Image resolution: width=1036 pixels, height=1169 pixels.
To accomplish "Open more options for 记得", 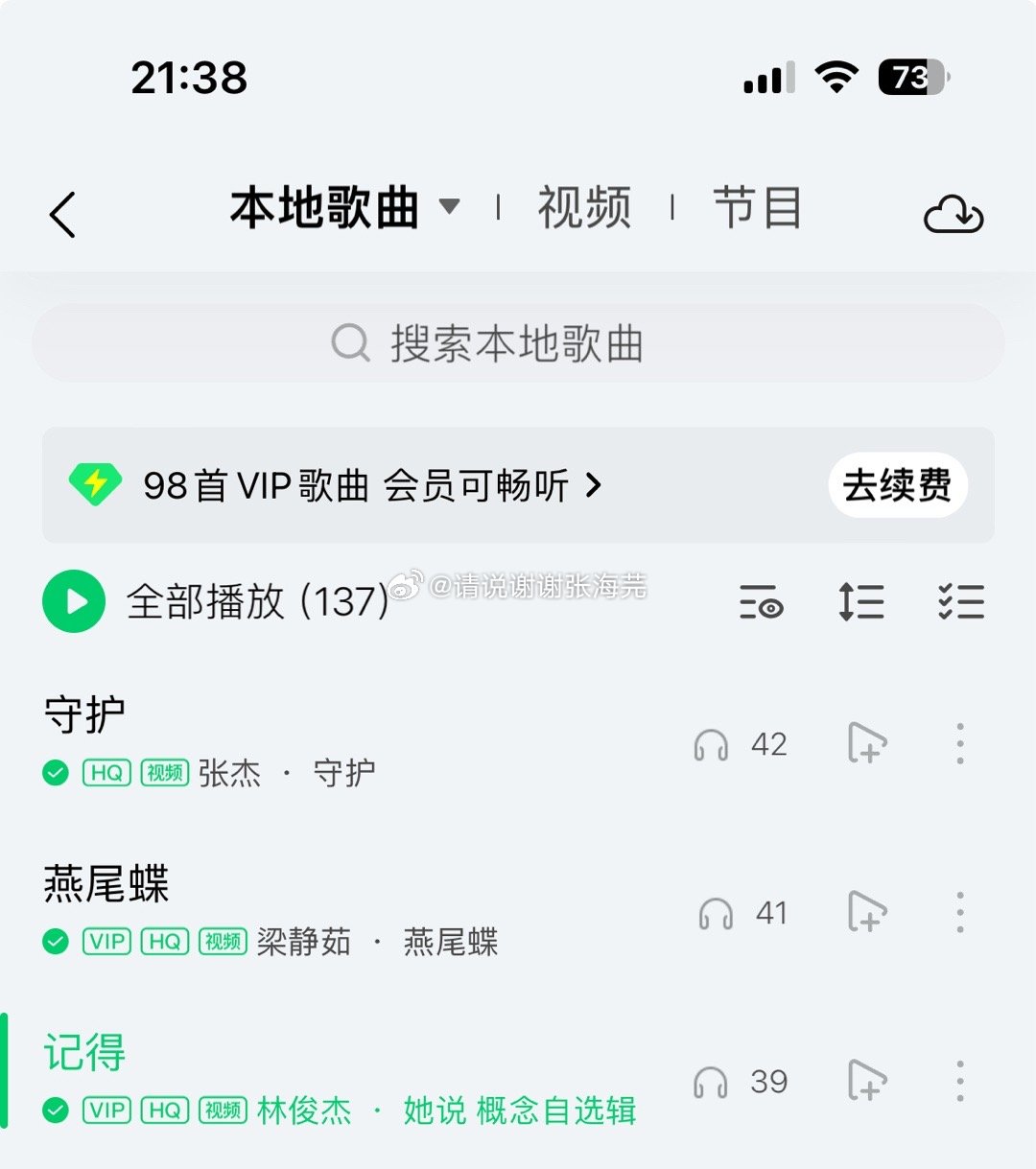I will [x=960, y=1081].
